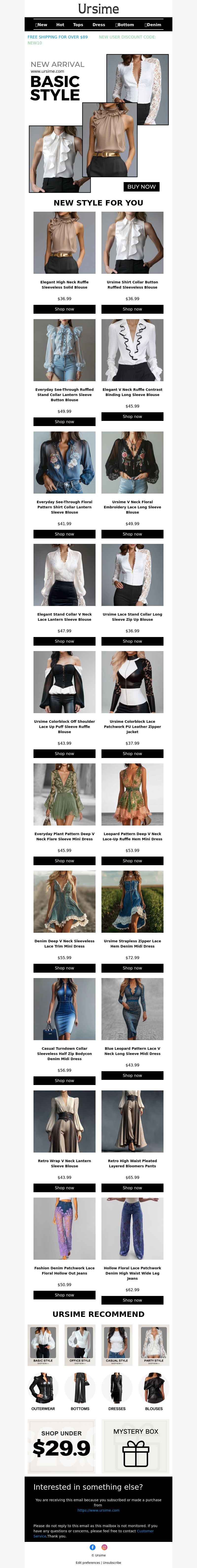The width and height of the screenshot is (197, 1568).
Task: Tap the BUY NOW button on the banner
Action: (141, 187)
